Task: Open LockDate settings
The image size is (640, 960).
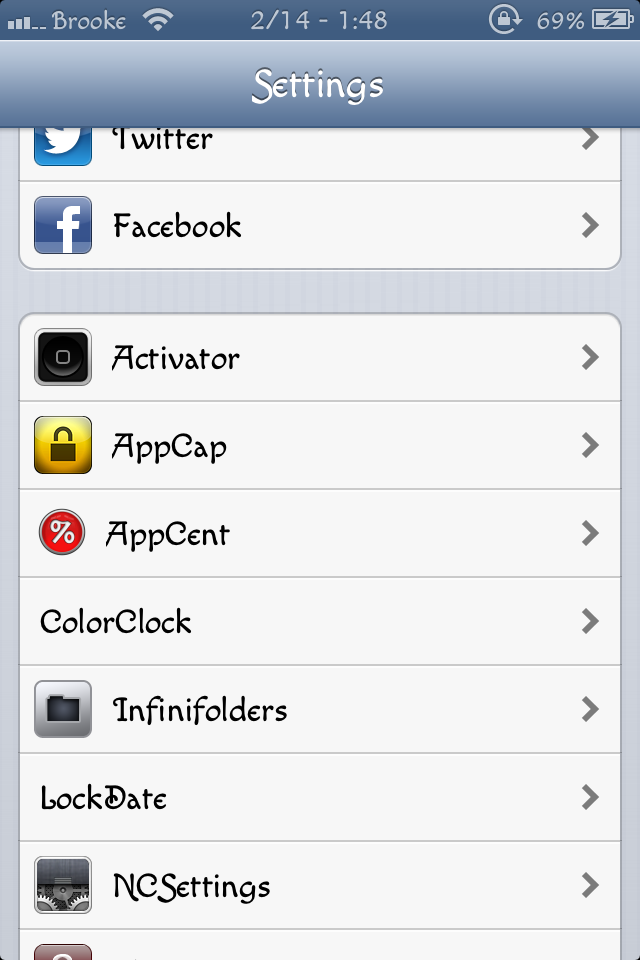Action: click(320, 798)
